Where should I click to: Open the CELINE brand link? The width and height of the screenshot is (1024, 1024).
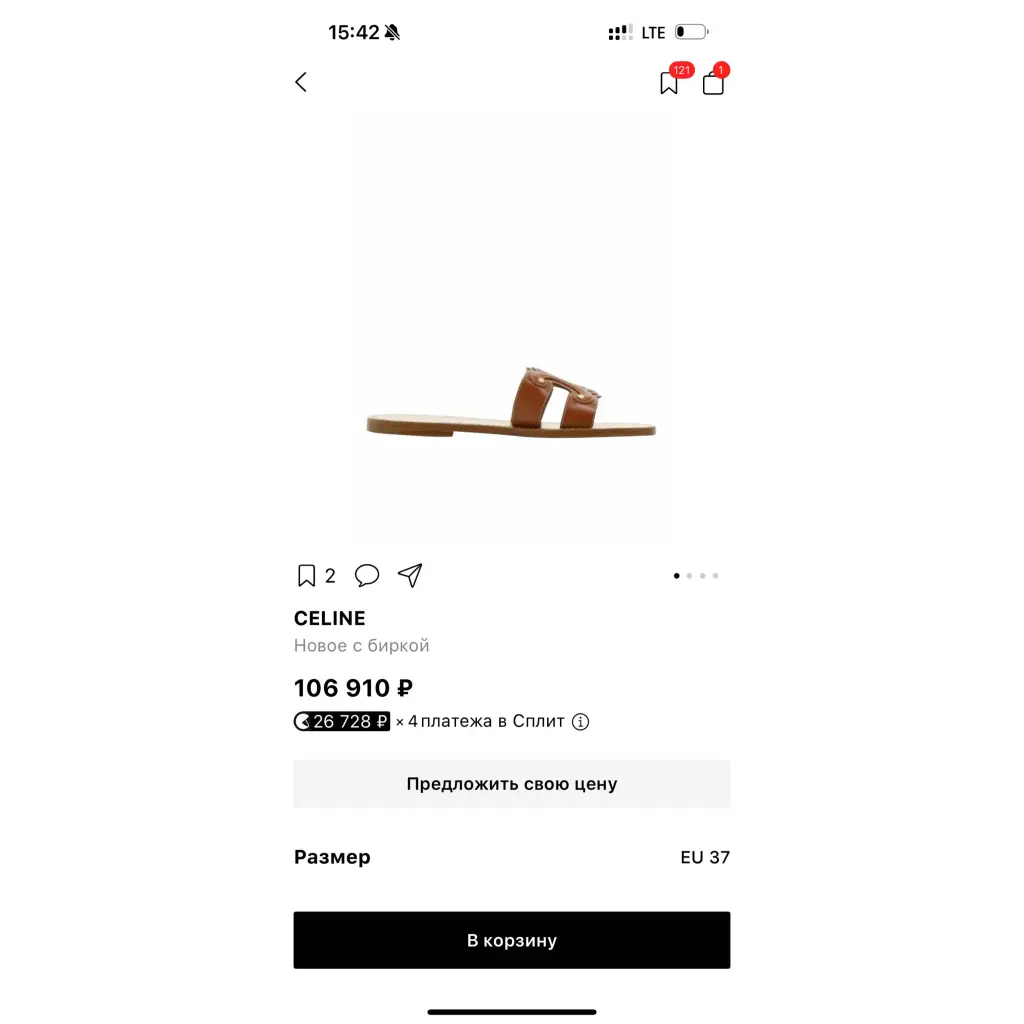tap(329, 618)
